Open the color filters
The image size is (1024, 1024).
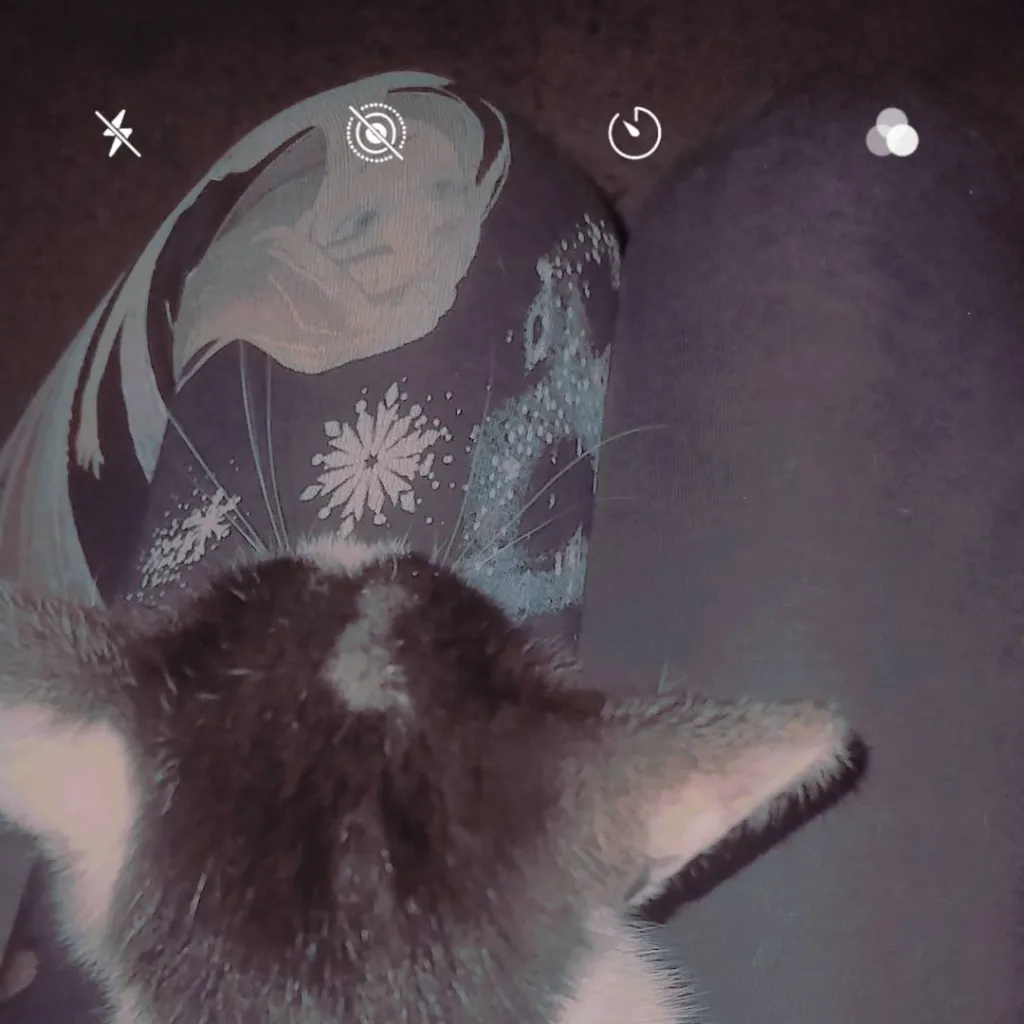click(x=891, y=134)
